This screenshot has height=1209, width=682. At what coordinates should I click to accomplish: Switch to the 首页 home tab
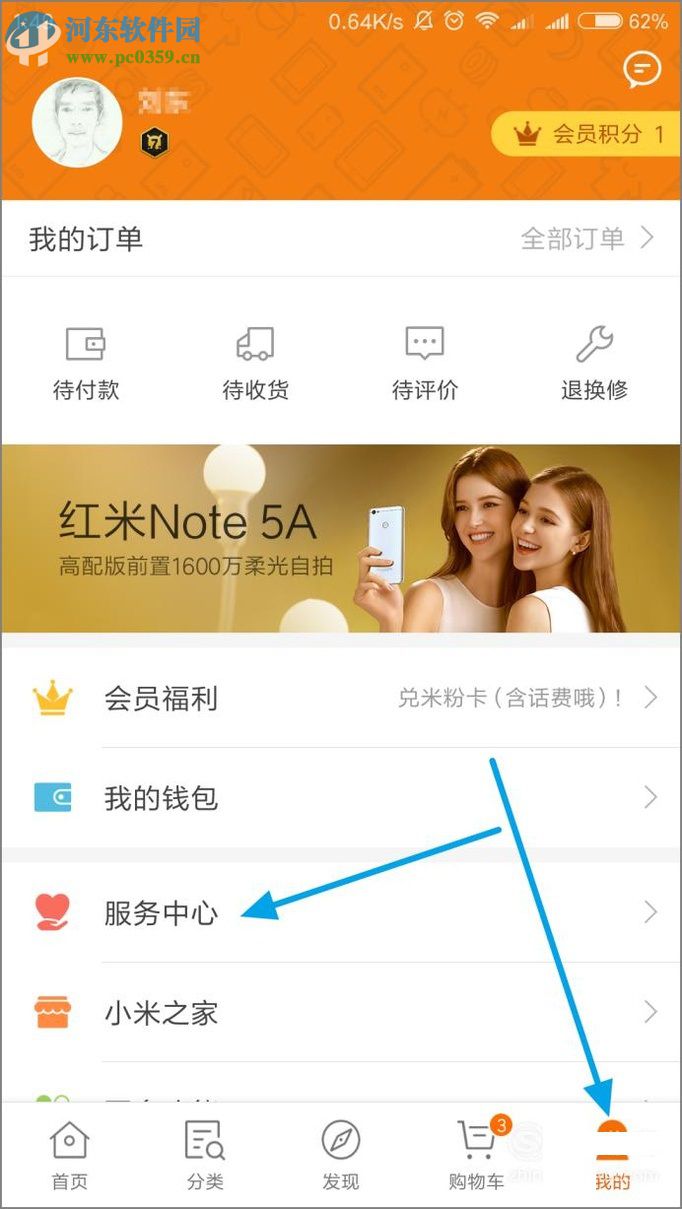point(69,1155)
